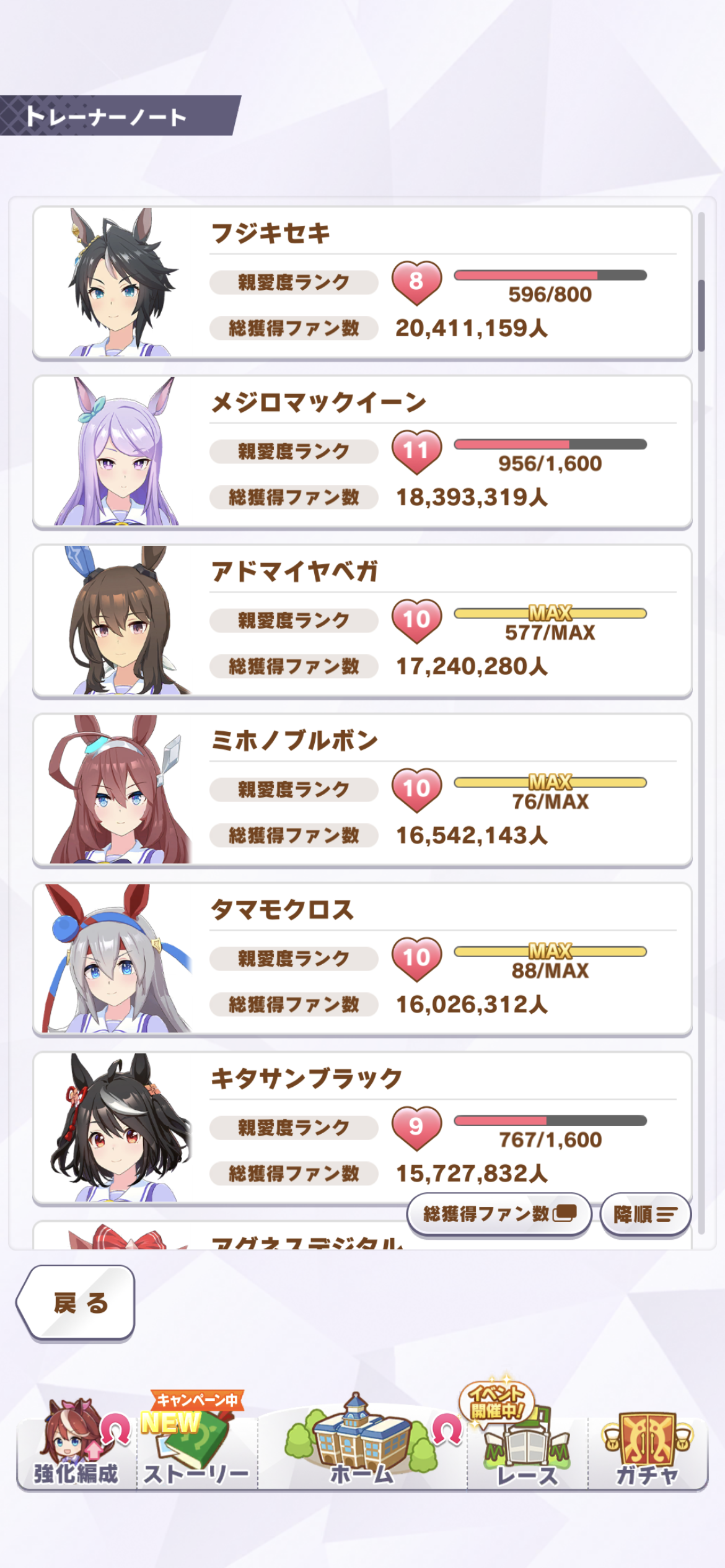
Task: Toggle the 降順 sort order button
Action: point(645,1214)
